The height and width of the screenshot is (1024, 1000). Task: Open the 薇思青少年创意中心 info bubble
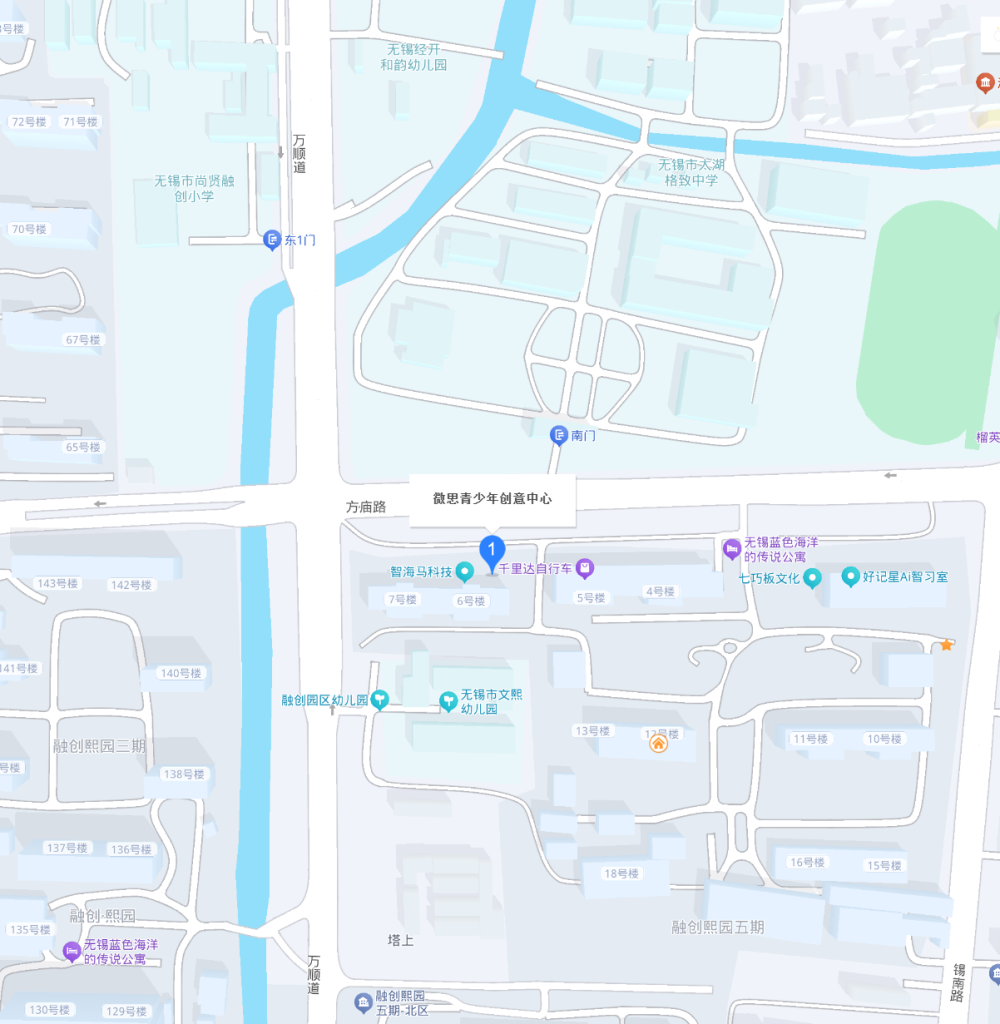coord(492,498)
